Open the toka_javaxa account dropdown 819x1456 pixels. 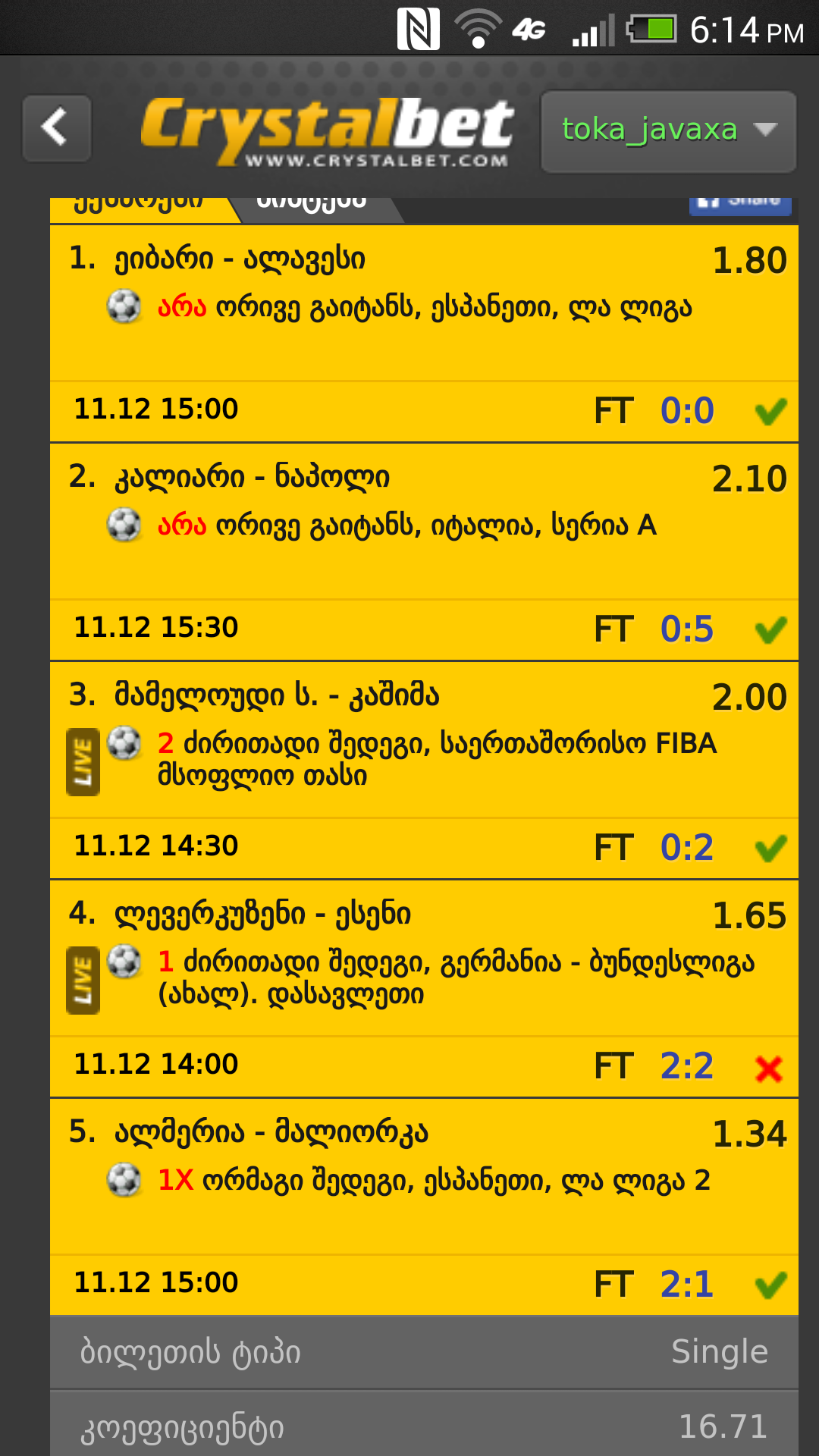[668, 130]
